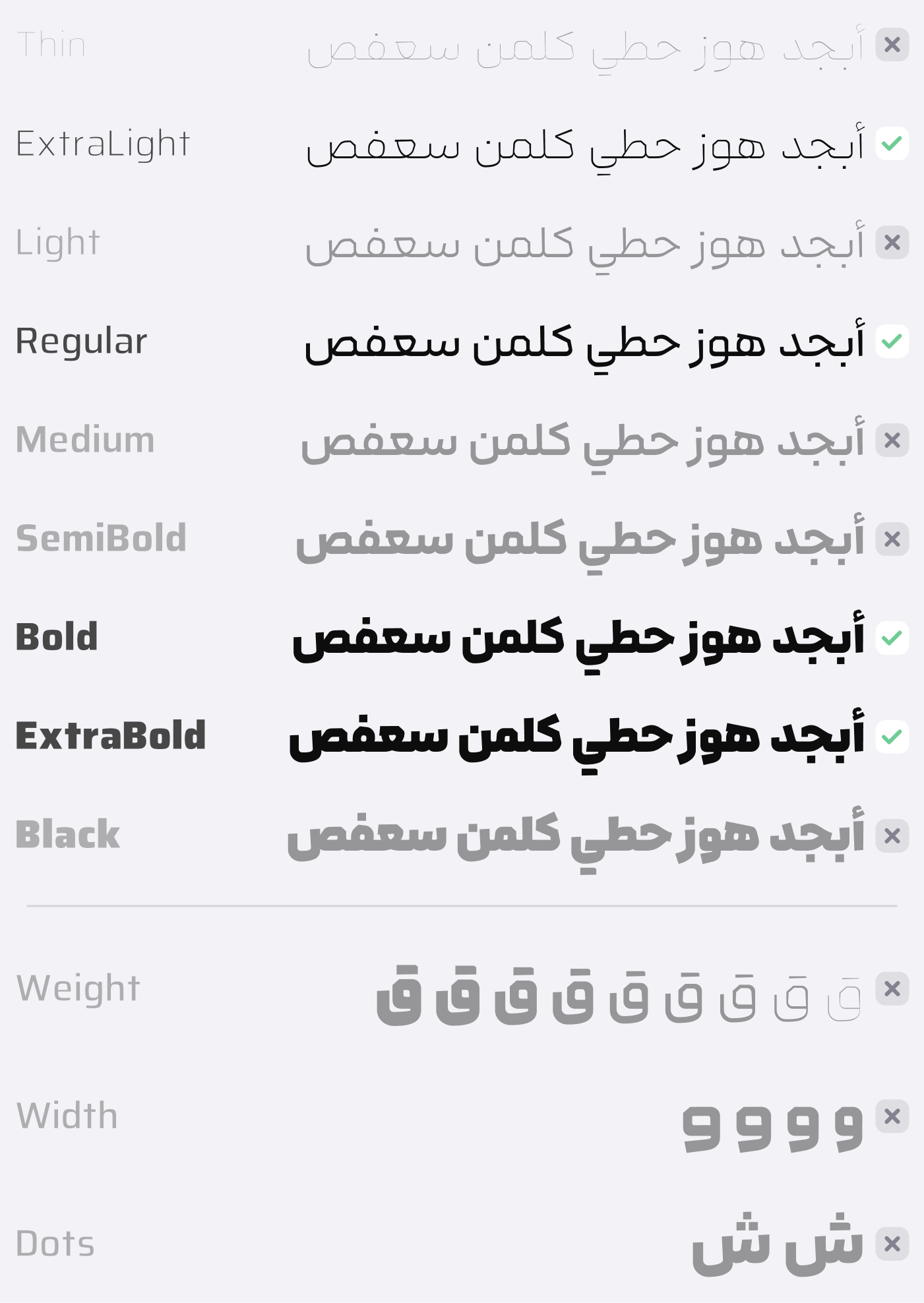Uncheck the Regular font weight
The width and height of the screenshot is (924, 1303).
[892, 342]
